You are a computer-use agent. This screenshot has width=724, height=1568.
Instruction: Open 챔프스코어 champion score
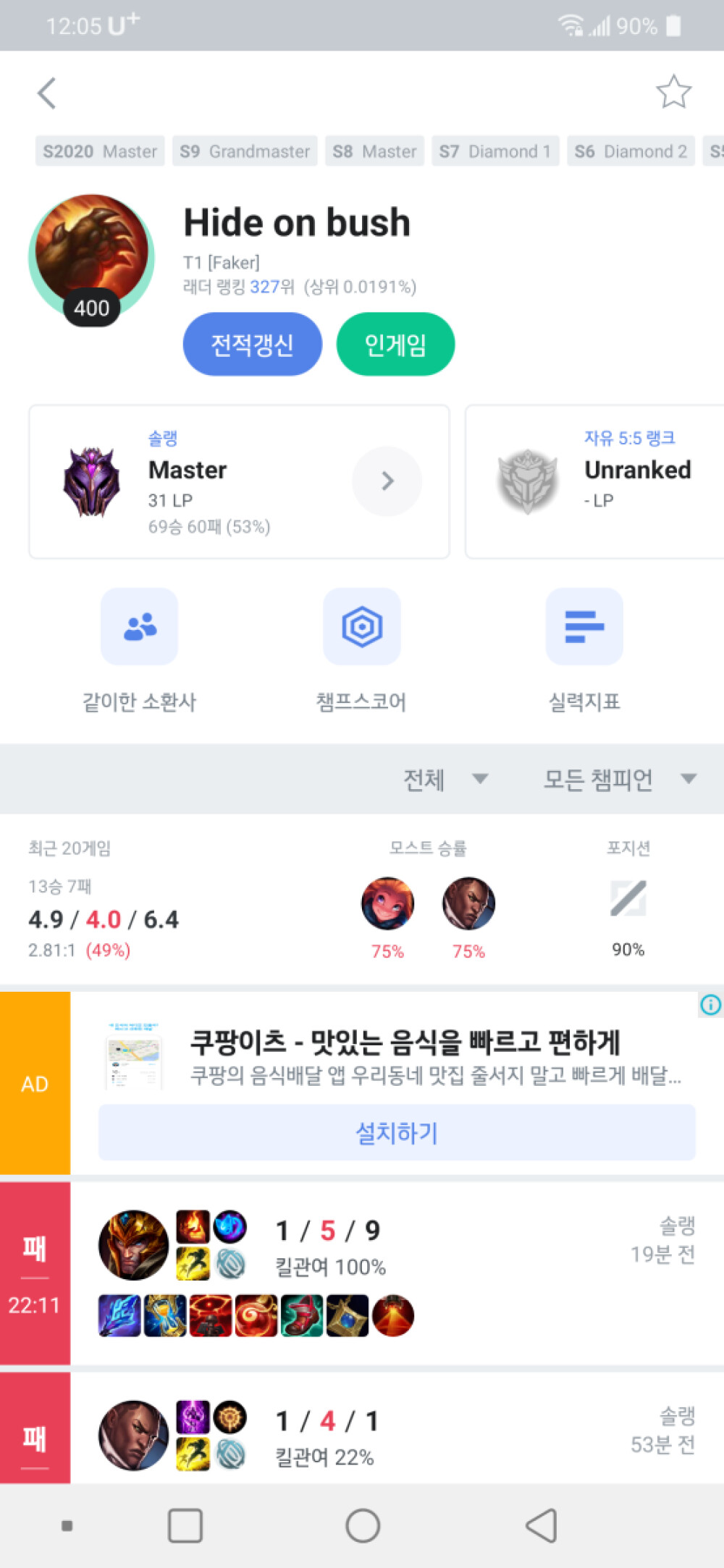tap(361, 651)
